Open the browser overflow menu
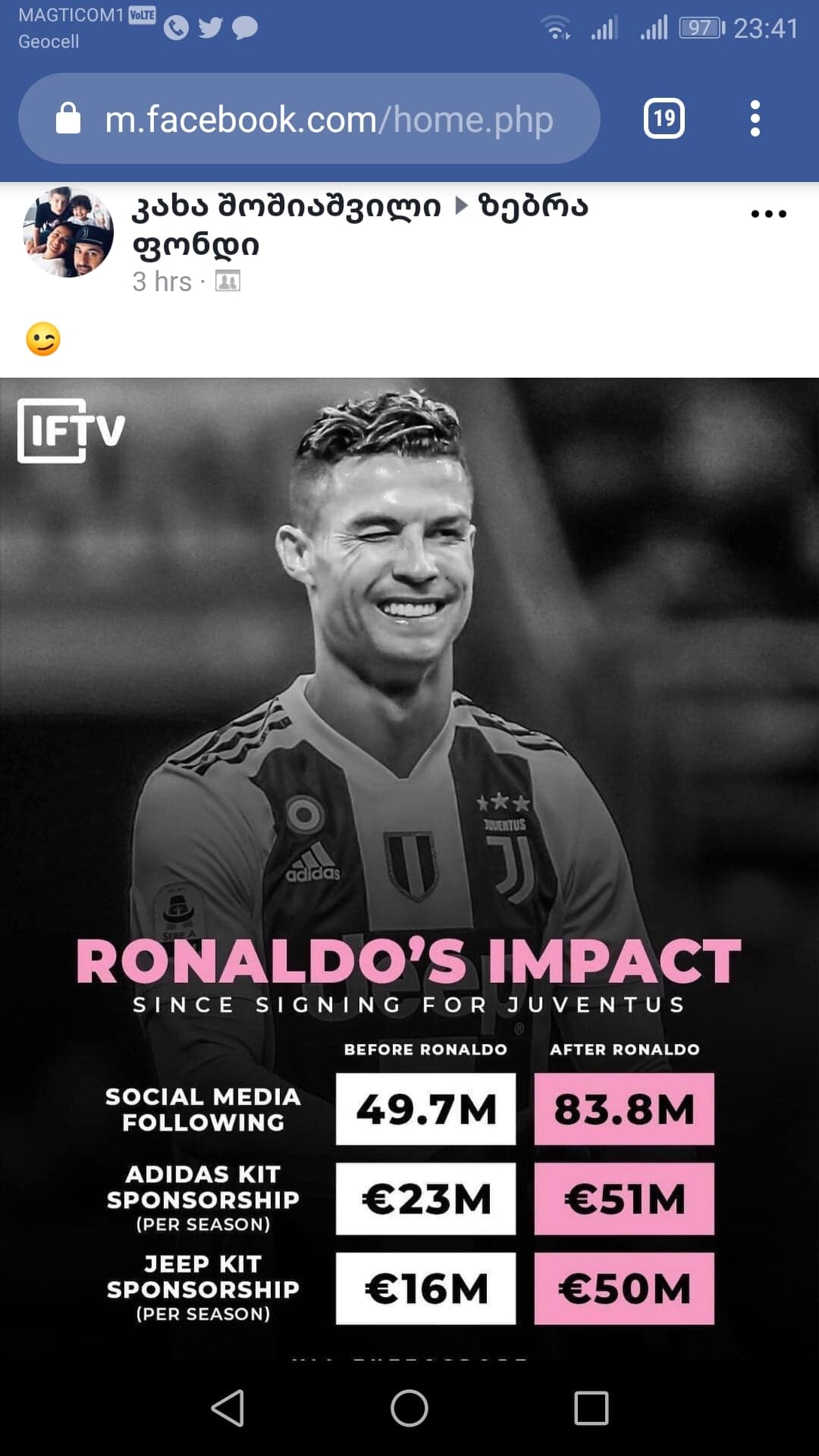 tap(755, 118)
